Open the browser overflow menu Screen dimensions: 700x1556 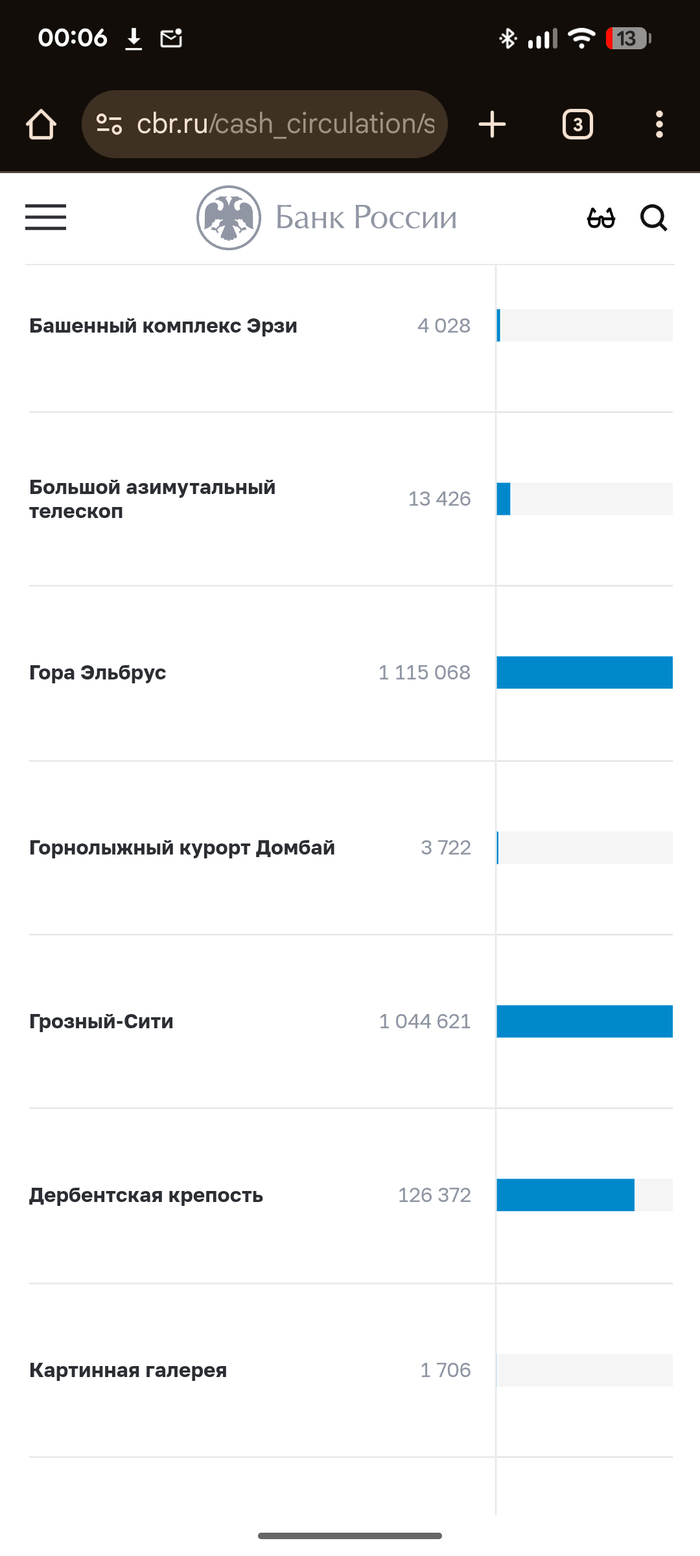(659, 124)
